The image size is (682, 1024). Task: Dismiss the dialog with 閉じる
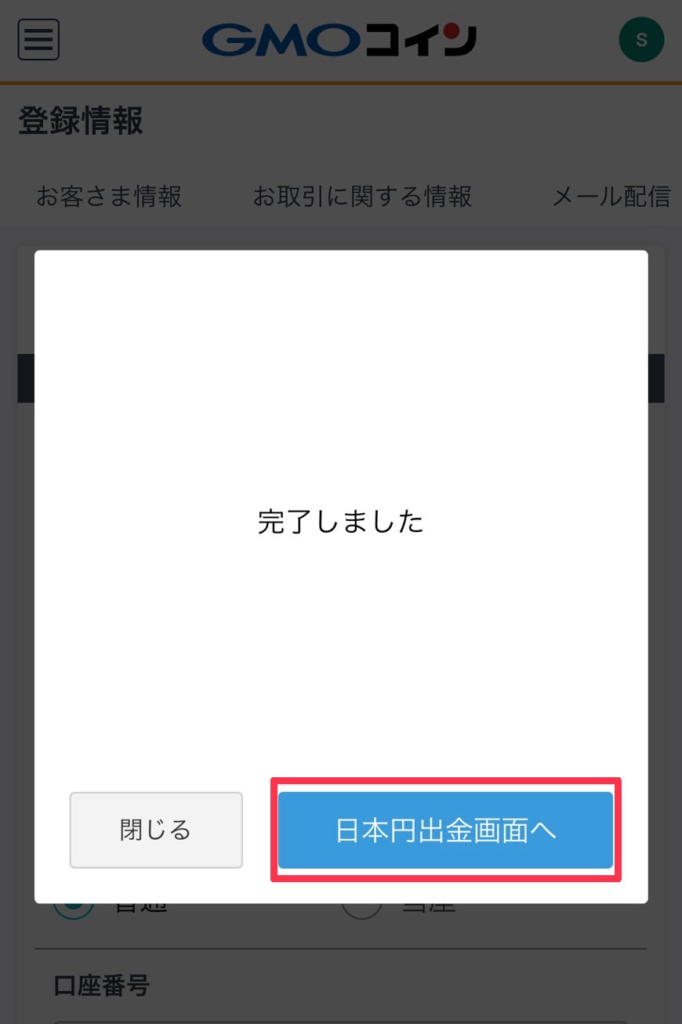156,830
